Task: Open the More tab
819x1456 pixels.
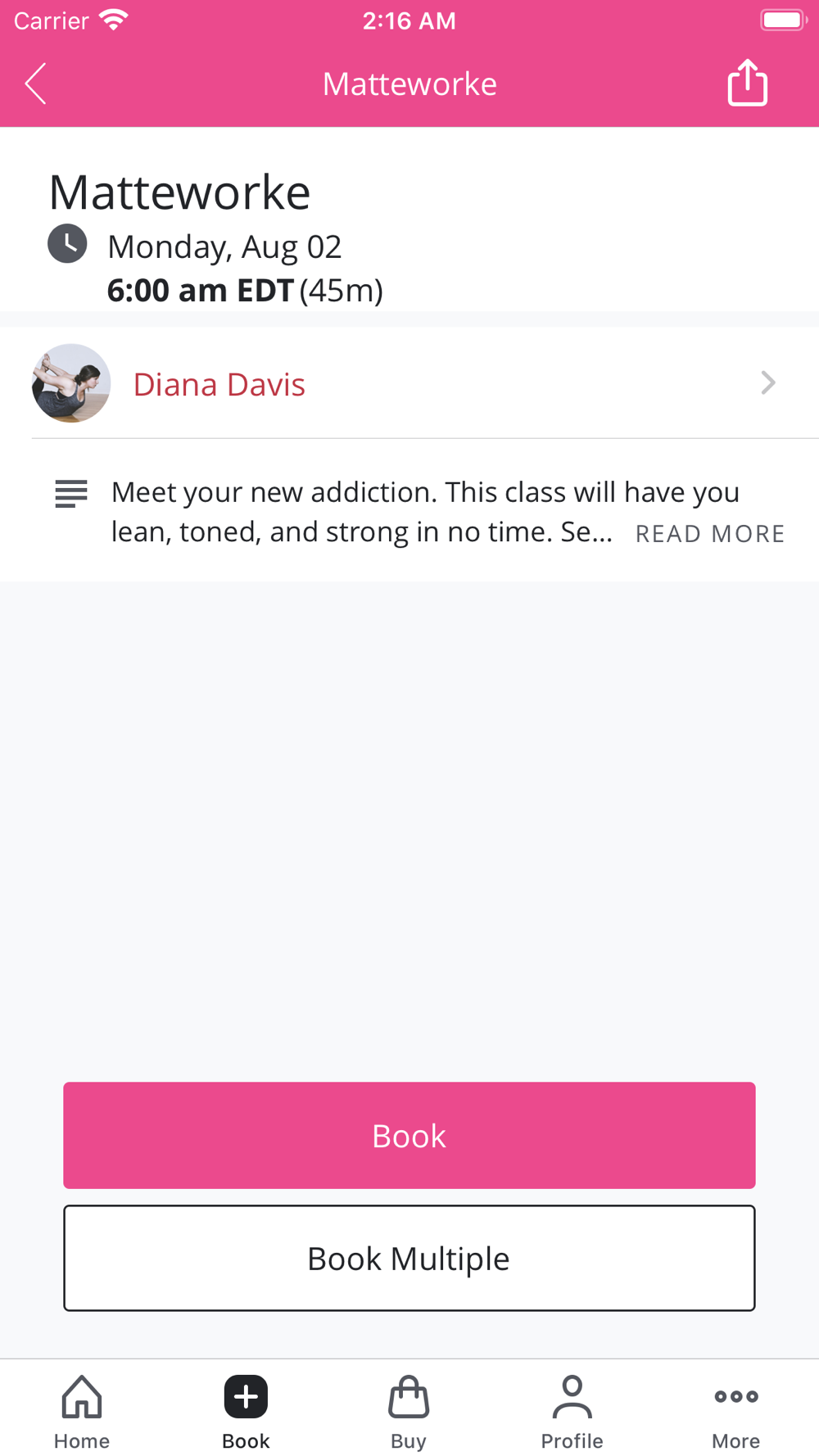Action: click(x=735, y=1412)
